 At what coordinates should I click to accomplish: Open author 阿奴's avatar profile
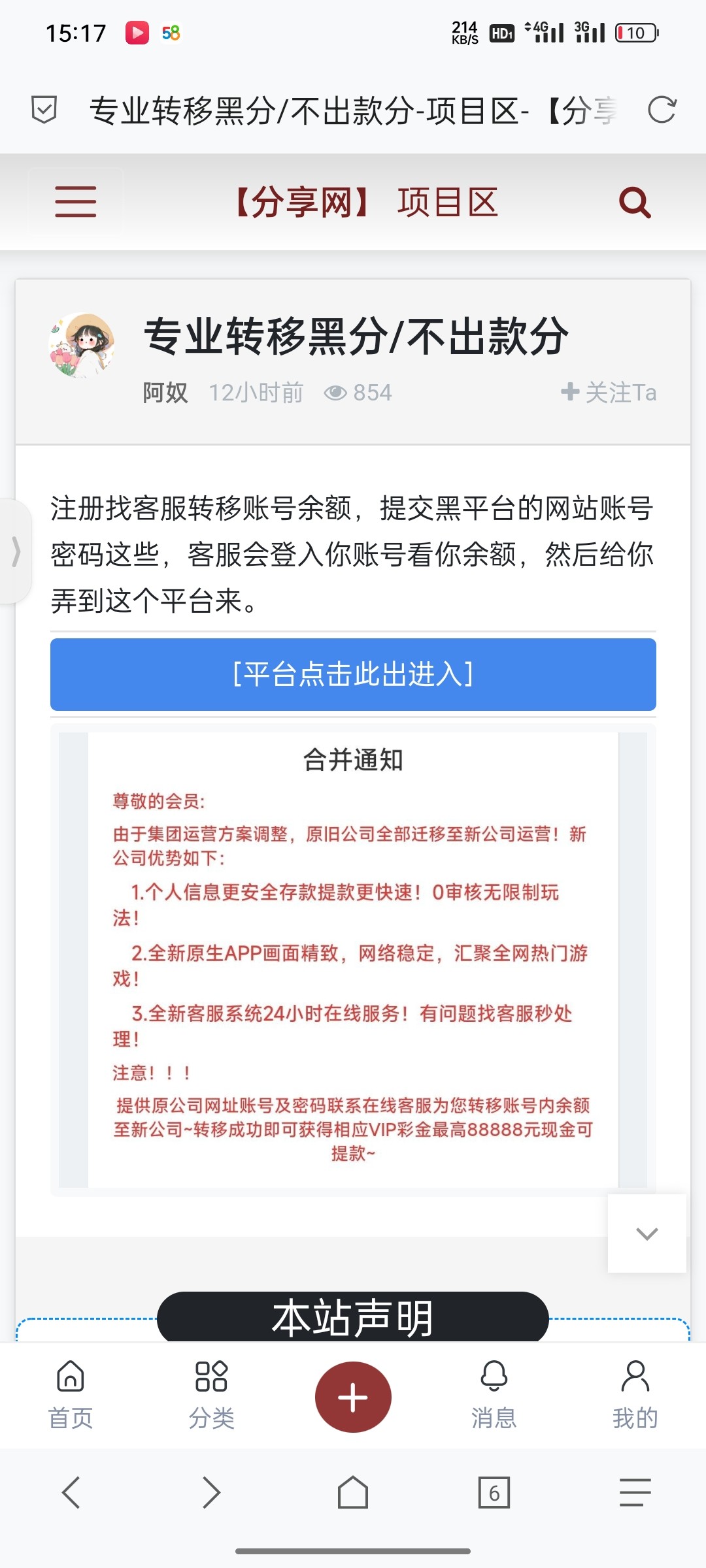pos(82,345)
